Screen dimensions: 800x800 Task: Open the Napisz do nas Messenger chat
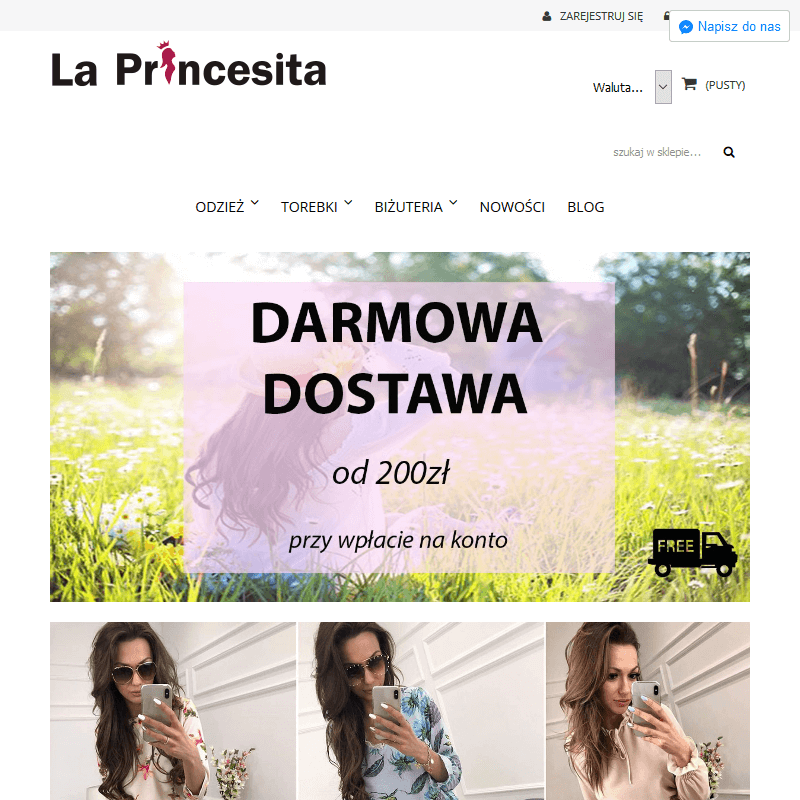[729, 27]
